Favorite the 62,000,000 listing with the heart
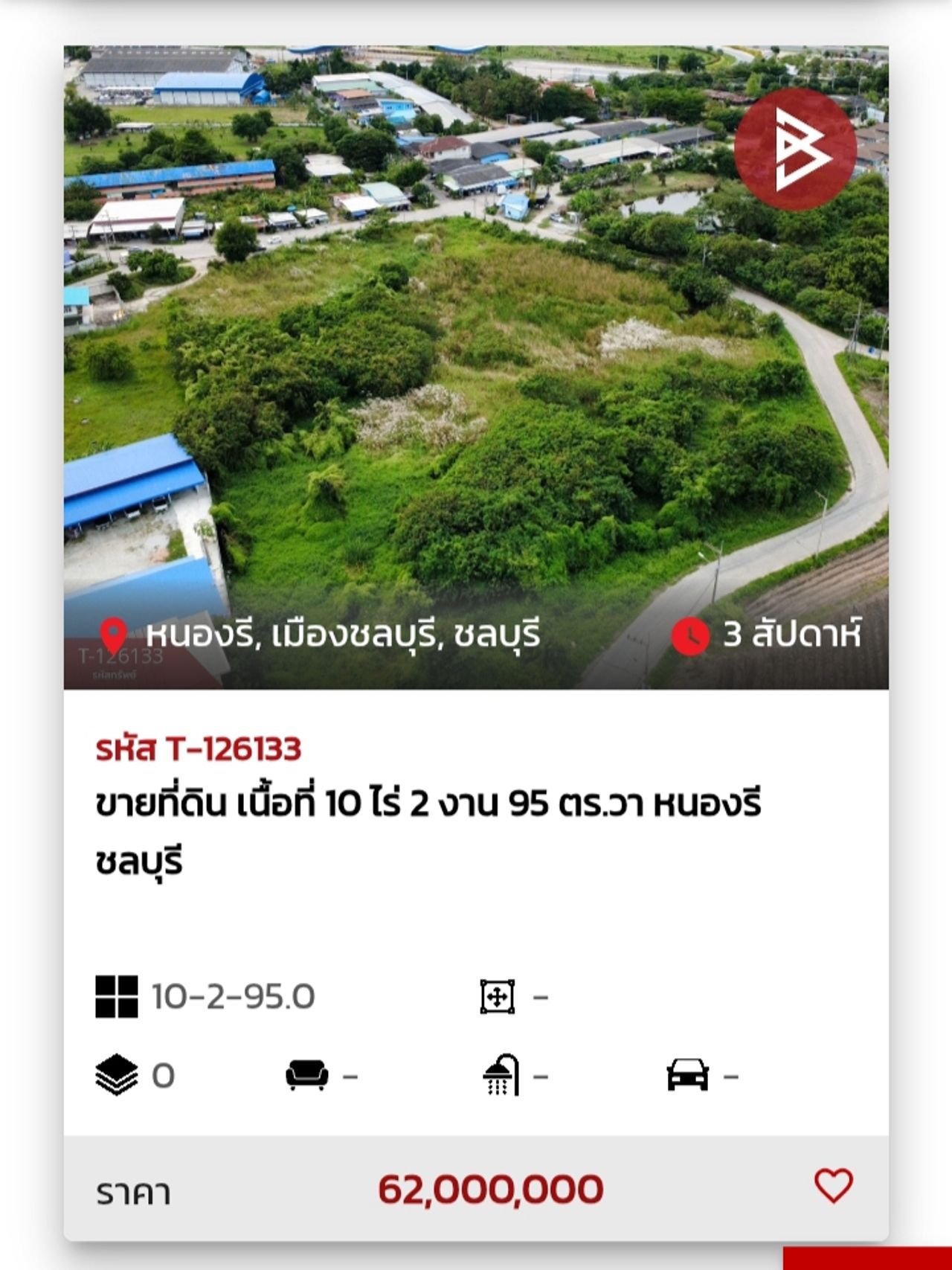The width and height of the screenshot is (952, 1270). (833, 1186)
